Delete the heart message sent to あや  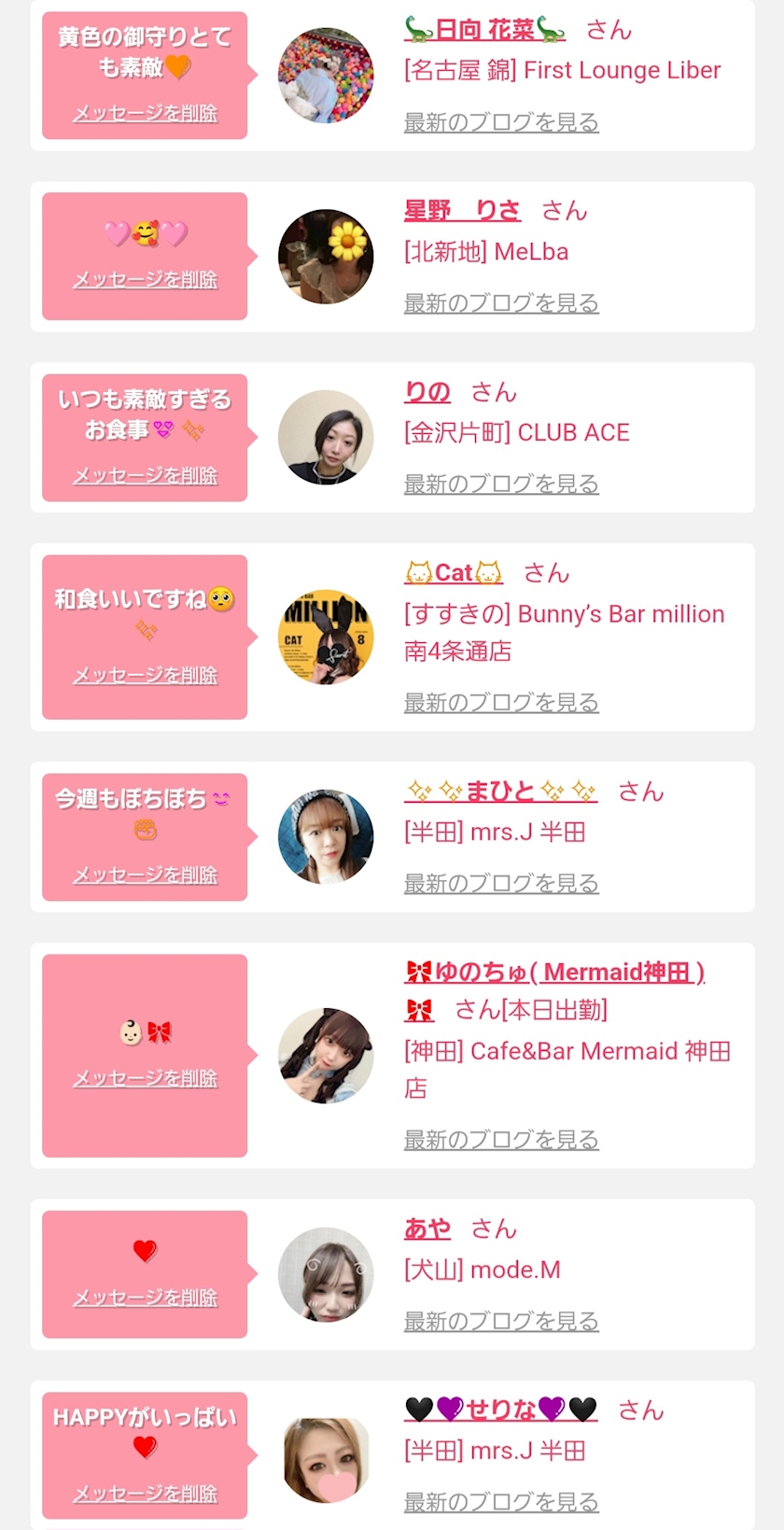(x=146, y=1298)
